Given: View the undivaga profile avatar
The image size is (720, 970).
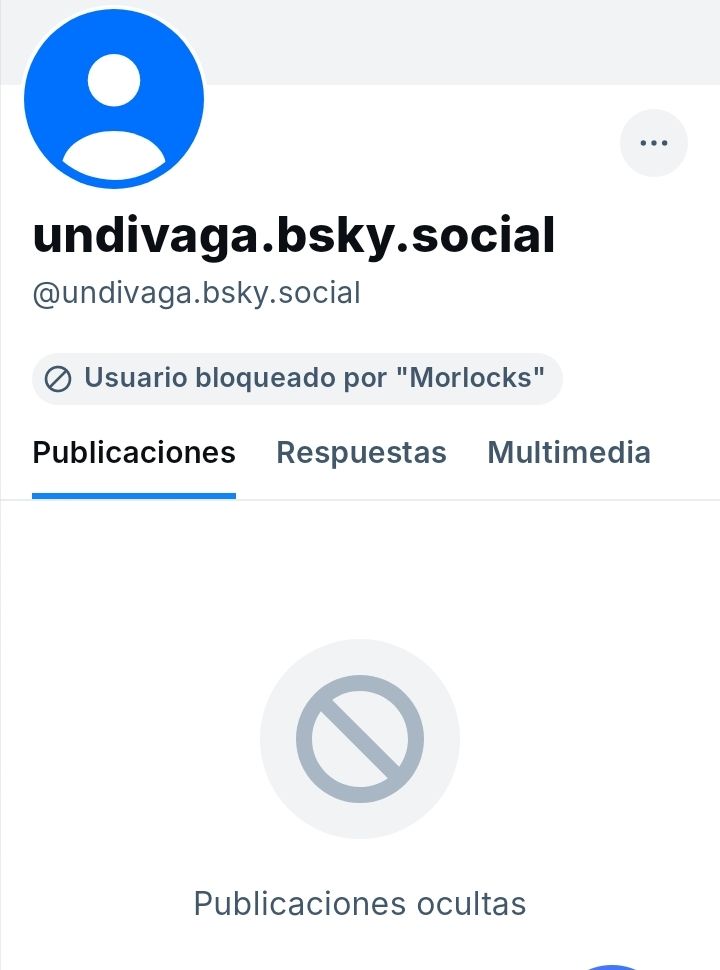Looking at the screenshot, I should click(x=114, y=98).
